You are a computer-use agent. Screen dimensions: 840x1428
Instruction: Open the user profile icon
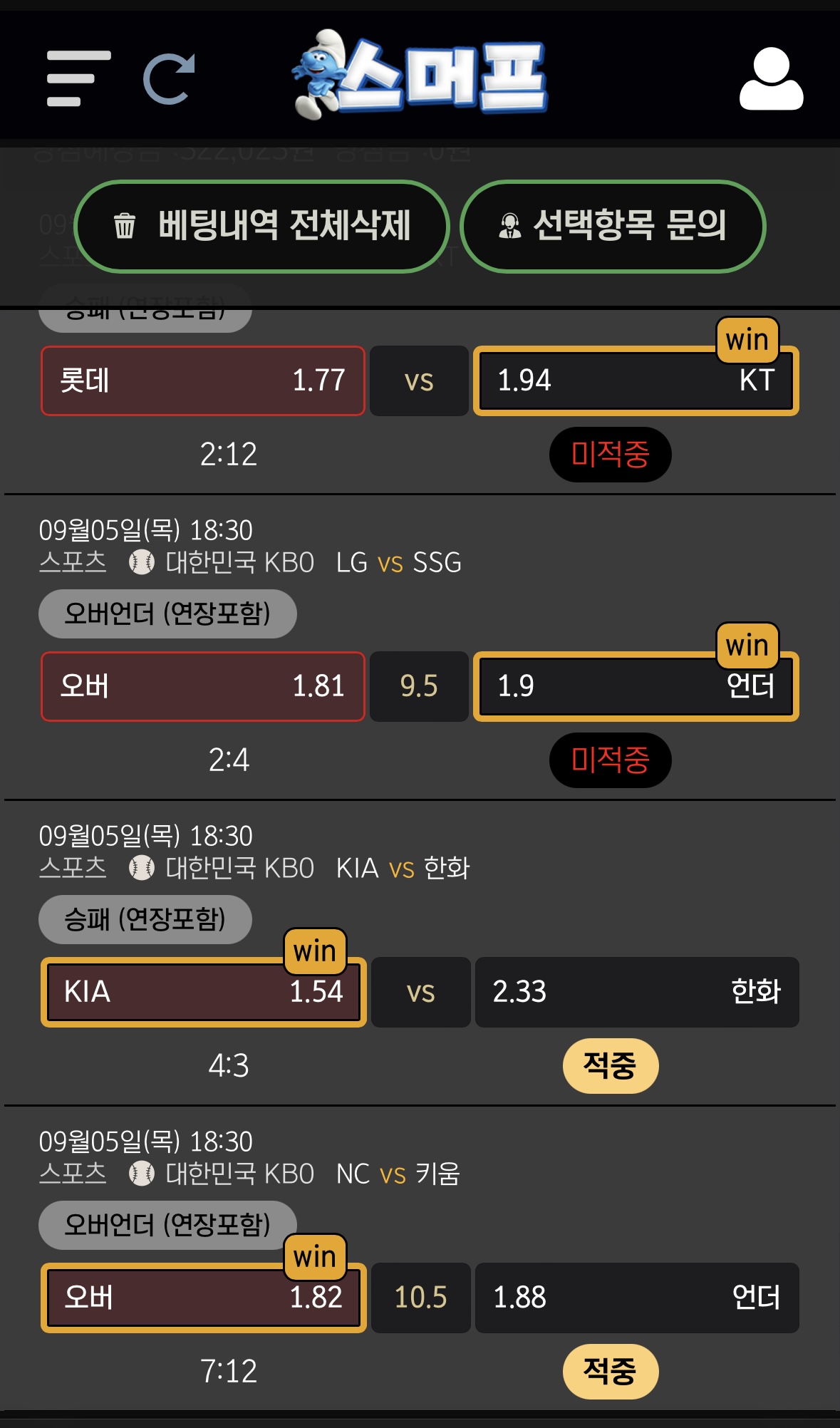[x=771, y=78]
